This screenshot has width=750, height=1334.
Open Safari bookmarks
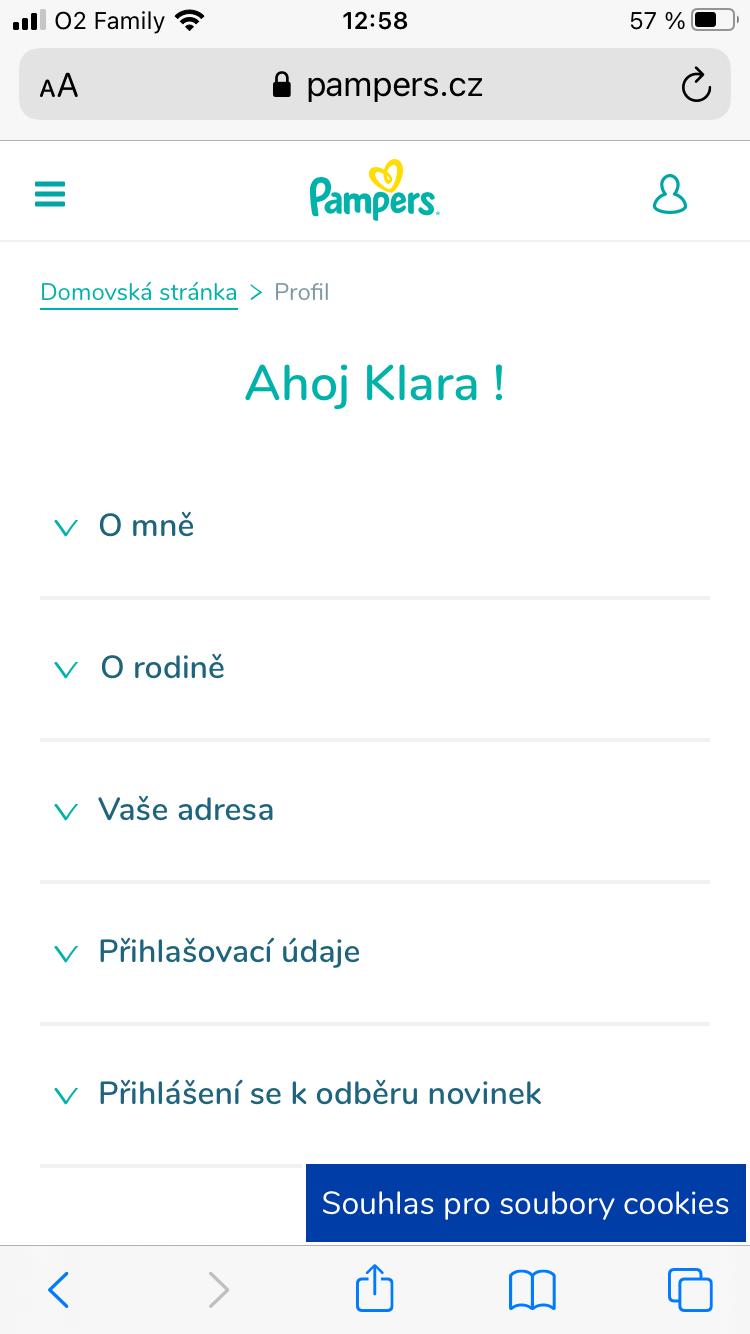pos(532,1290)
